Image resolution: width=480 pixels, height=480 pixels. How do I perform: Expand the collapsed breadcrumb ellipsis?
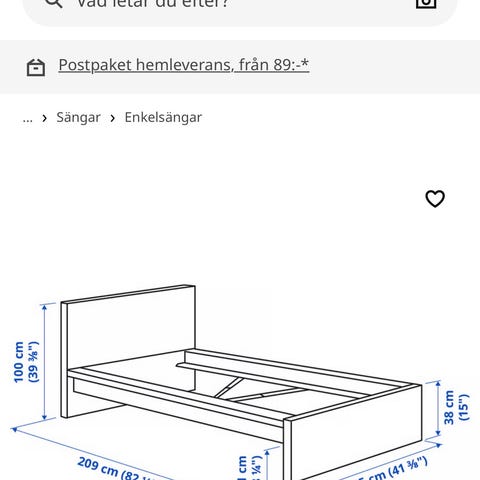28,118
